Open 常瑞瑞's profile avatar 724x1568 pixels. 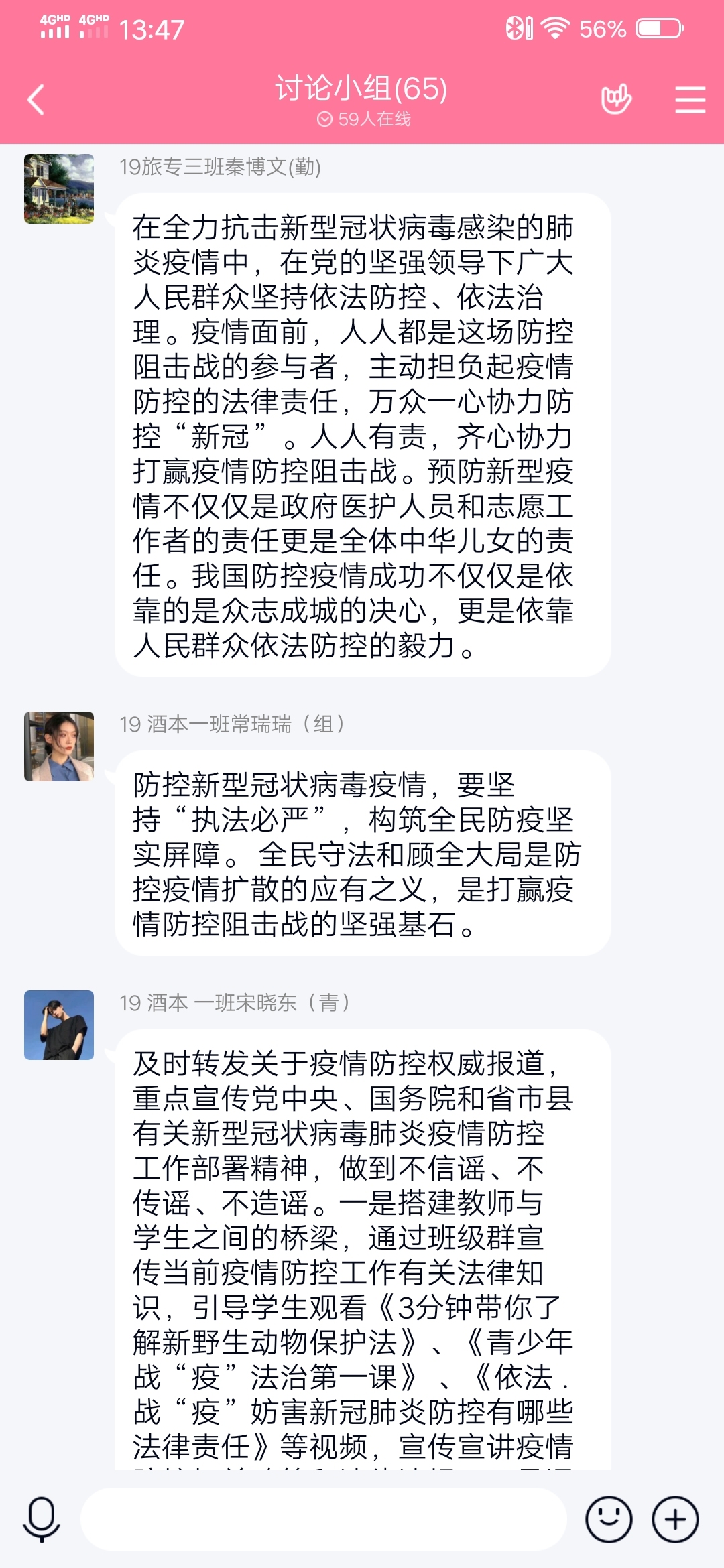tap(59, 746)
